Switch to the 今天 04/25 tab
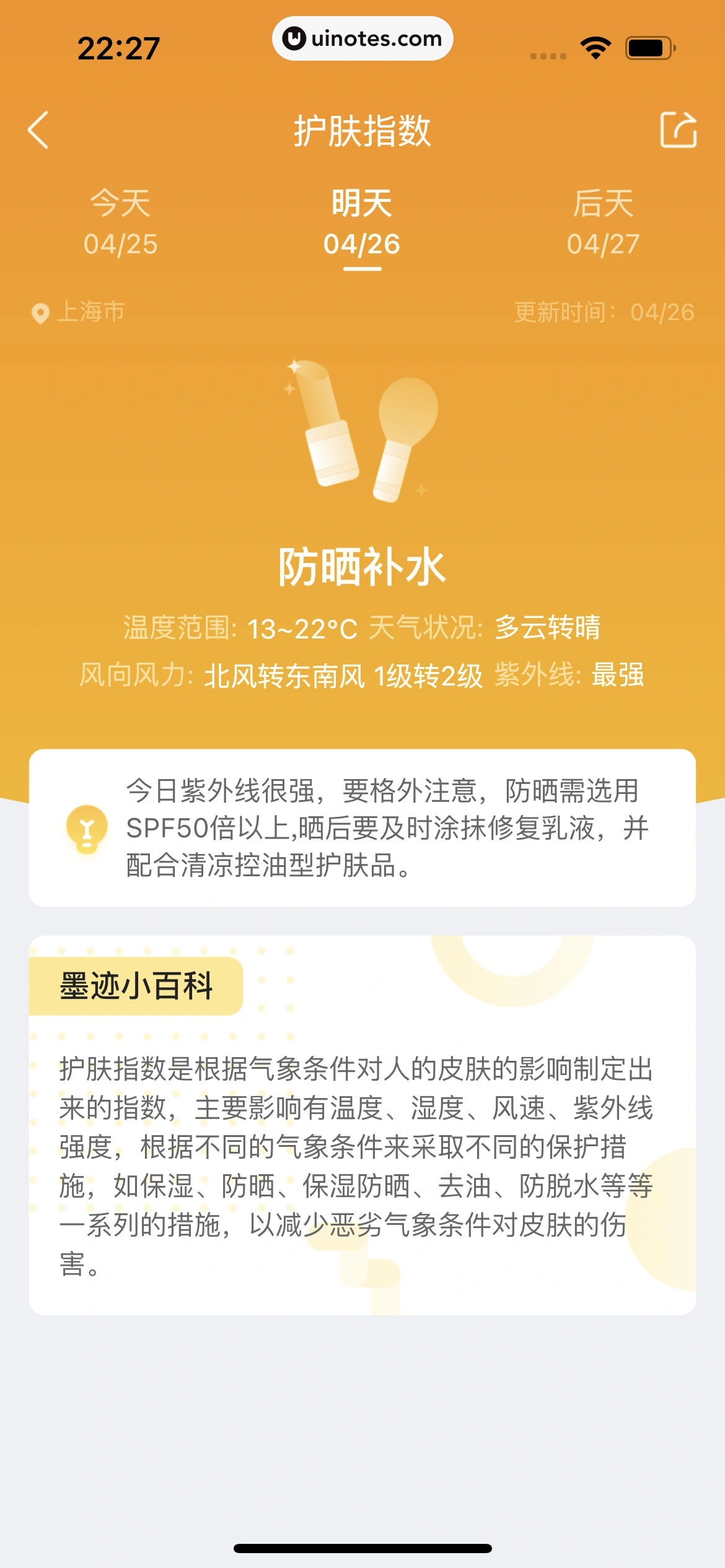The height and width of the screenshot is (1568, 725). point(121,223)
